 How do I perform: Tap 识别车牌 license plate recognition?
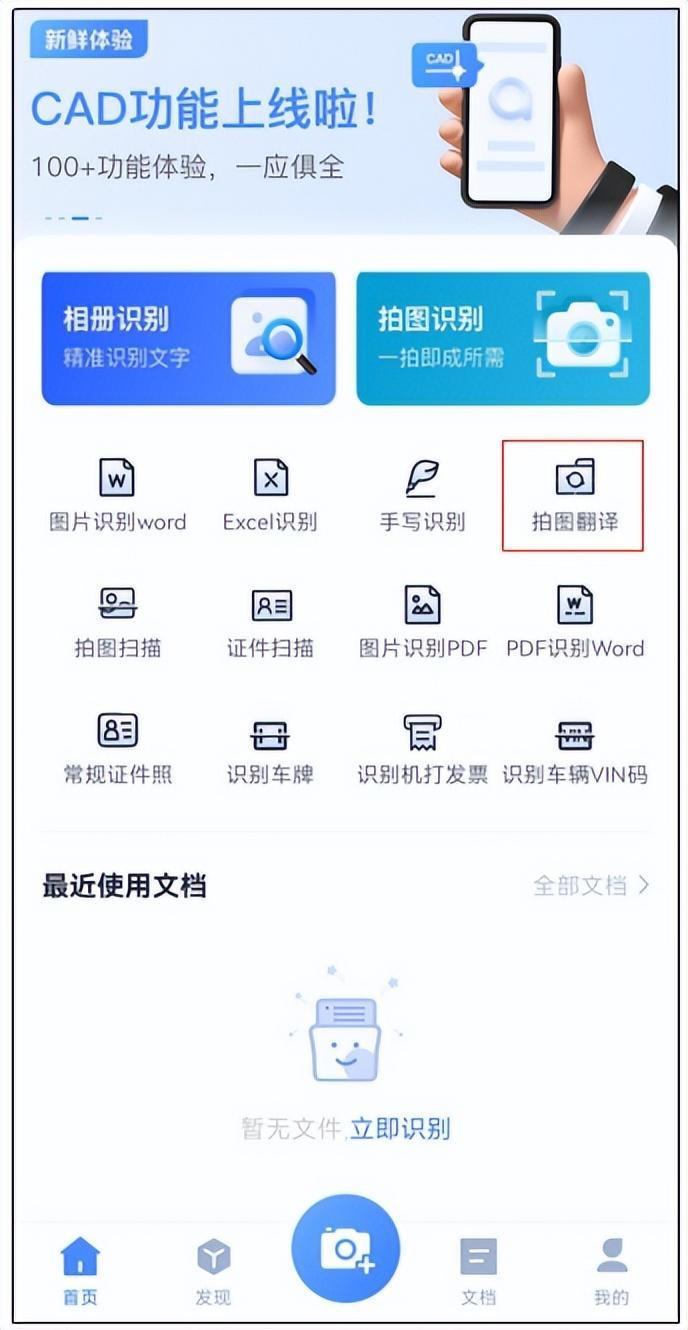click(270, 749)
